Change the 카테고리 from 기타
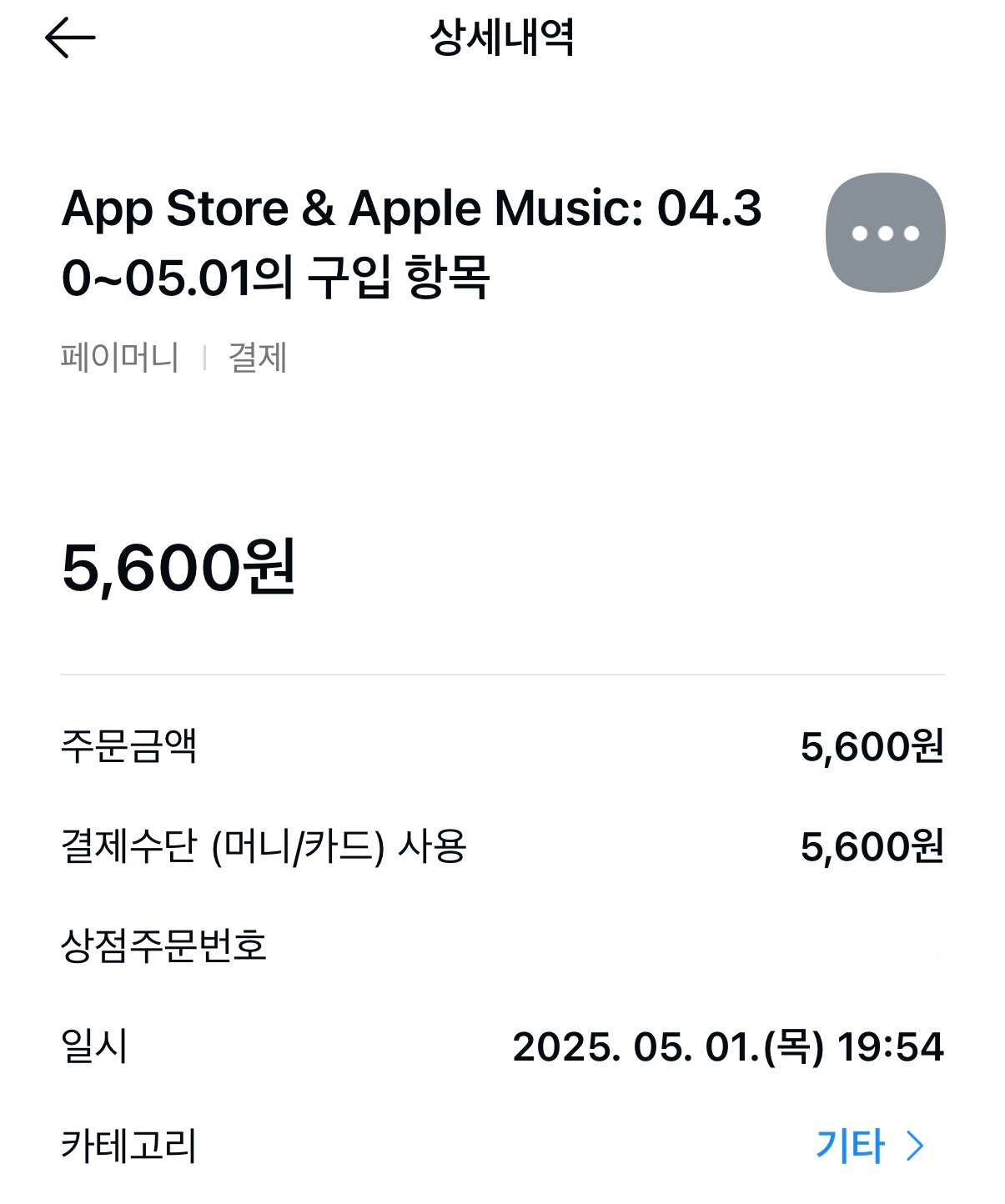 coord(869,1146)
